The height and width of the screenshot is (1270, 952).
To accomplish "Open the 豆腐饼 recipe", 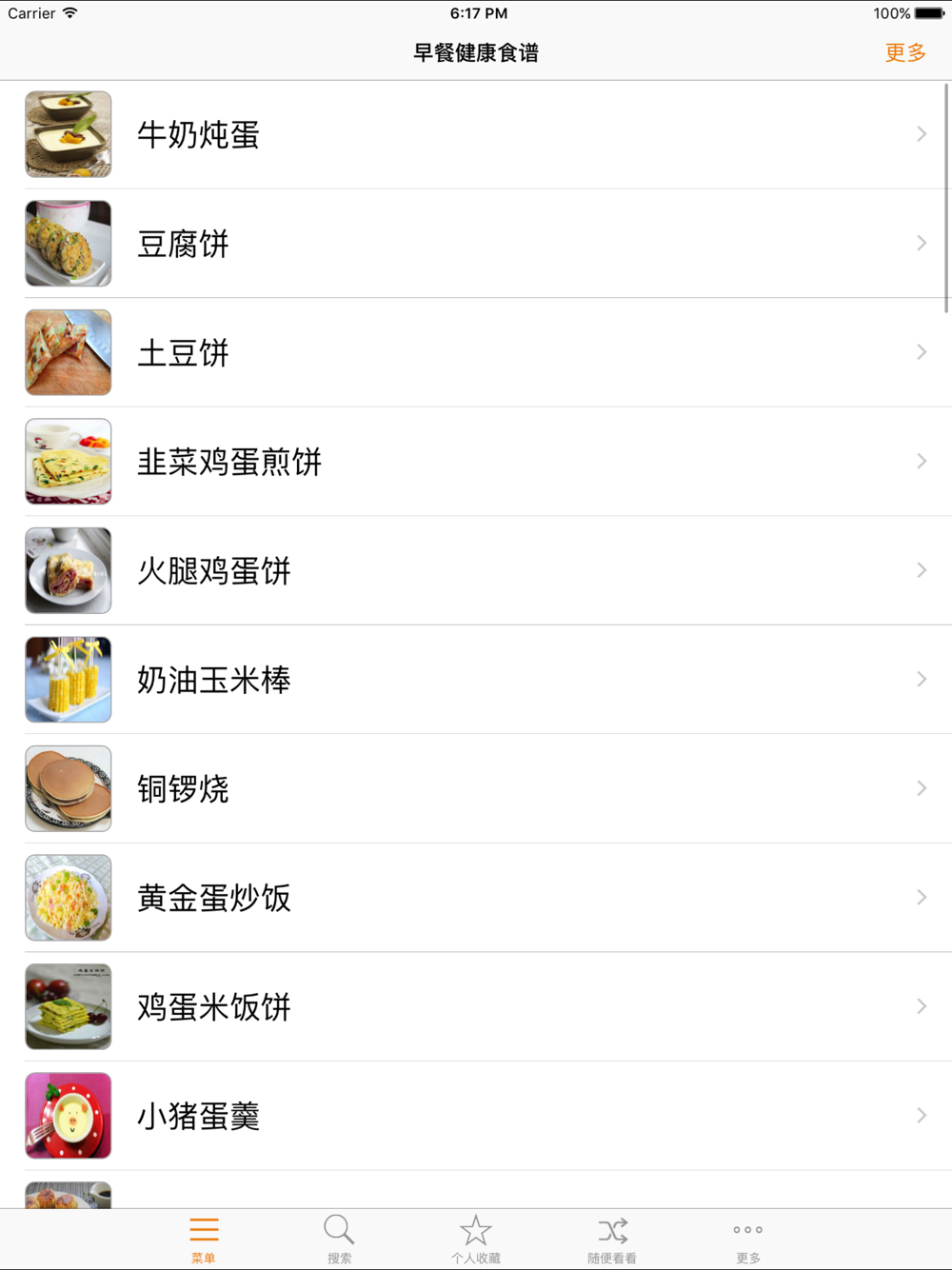I will pyautogui.click(x=476, y=244).
